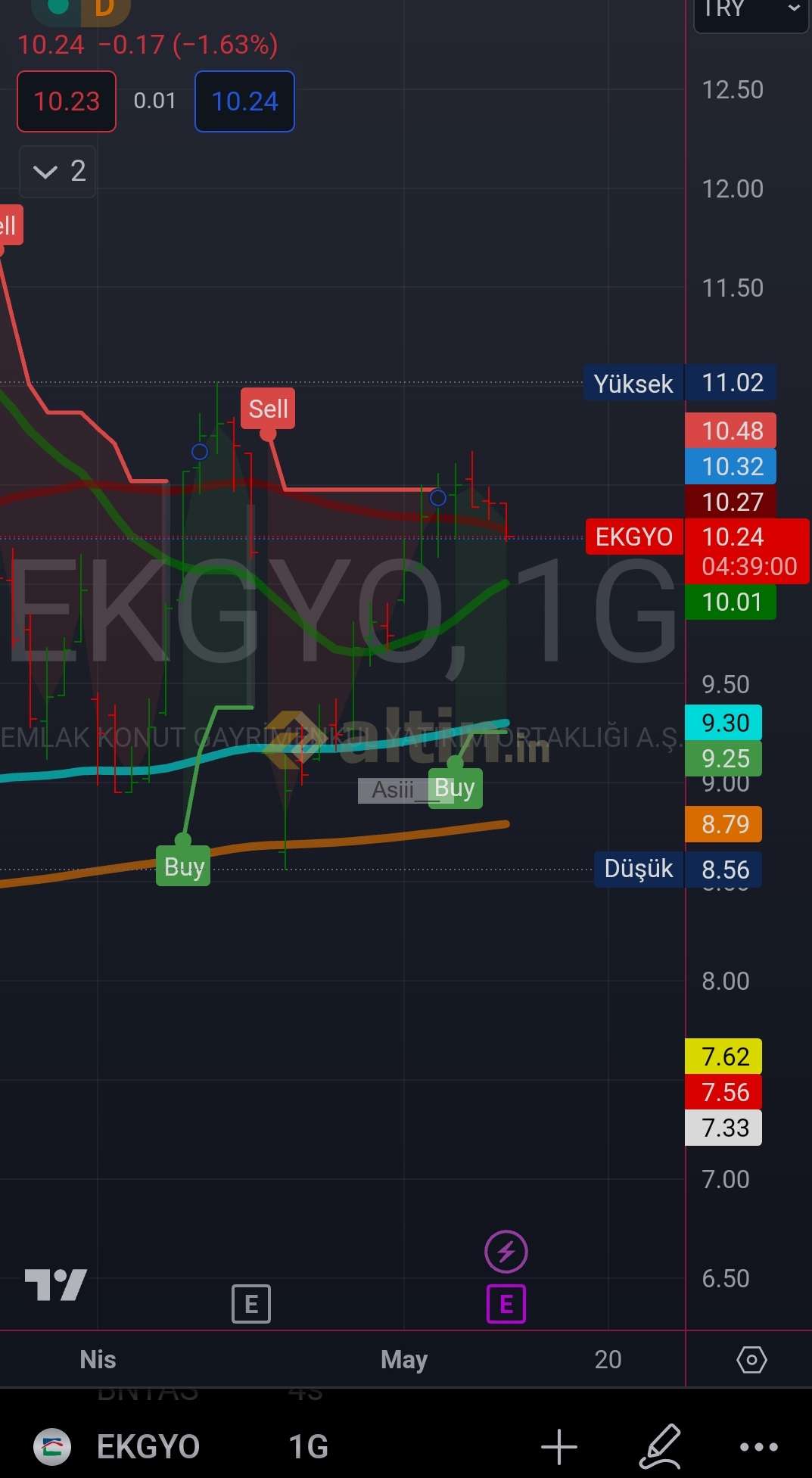Open the three-dot more menu
Screen dimensions: 812x1478
[x=758, y=1446]
